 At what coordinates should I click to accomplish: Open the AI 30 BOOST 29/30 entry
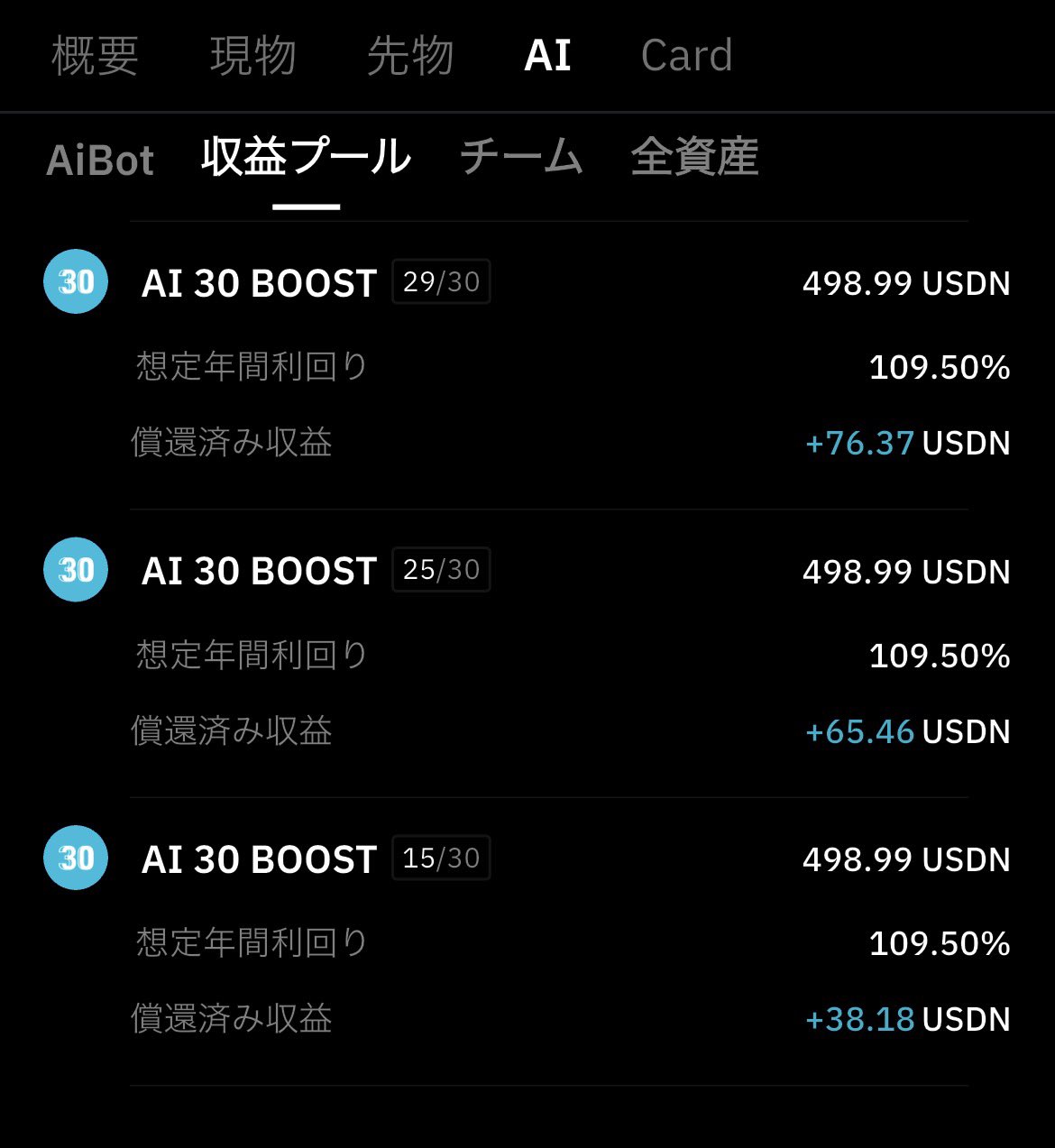pos(260,284)
